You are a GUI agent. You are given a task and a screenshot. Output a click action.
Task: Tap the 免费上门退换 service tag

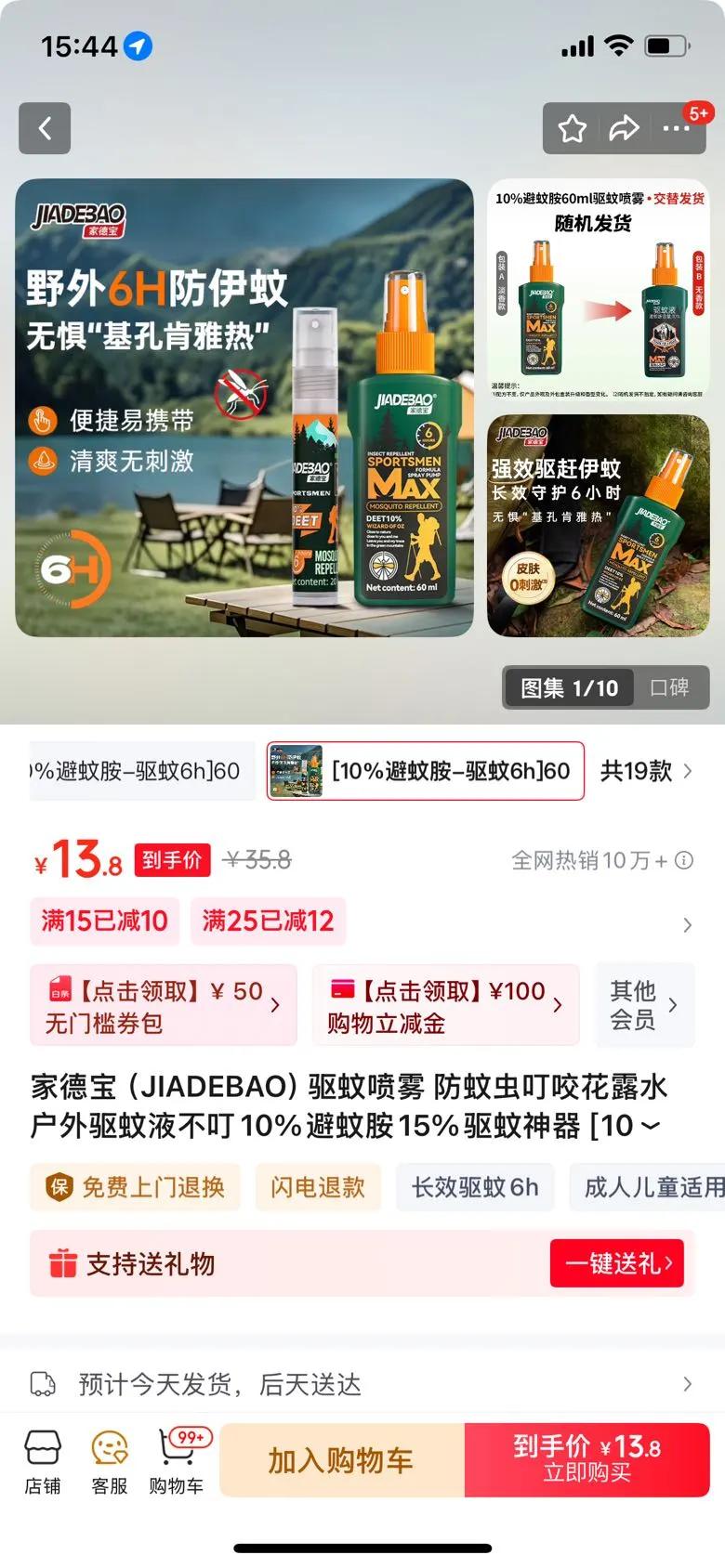coord(136,1186)
